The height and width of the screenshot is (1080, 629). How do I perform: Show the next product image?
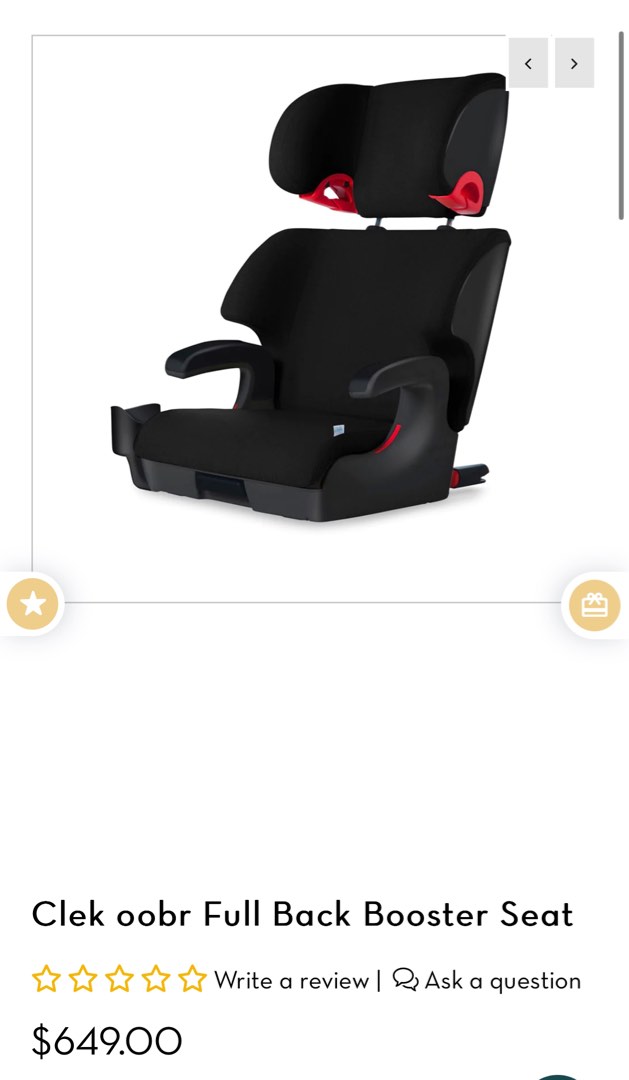pyautogui.click(x=574, y=63)
